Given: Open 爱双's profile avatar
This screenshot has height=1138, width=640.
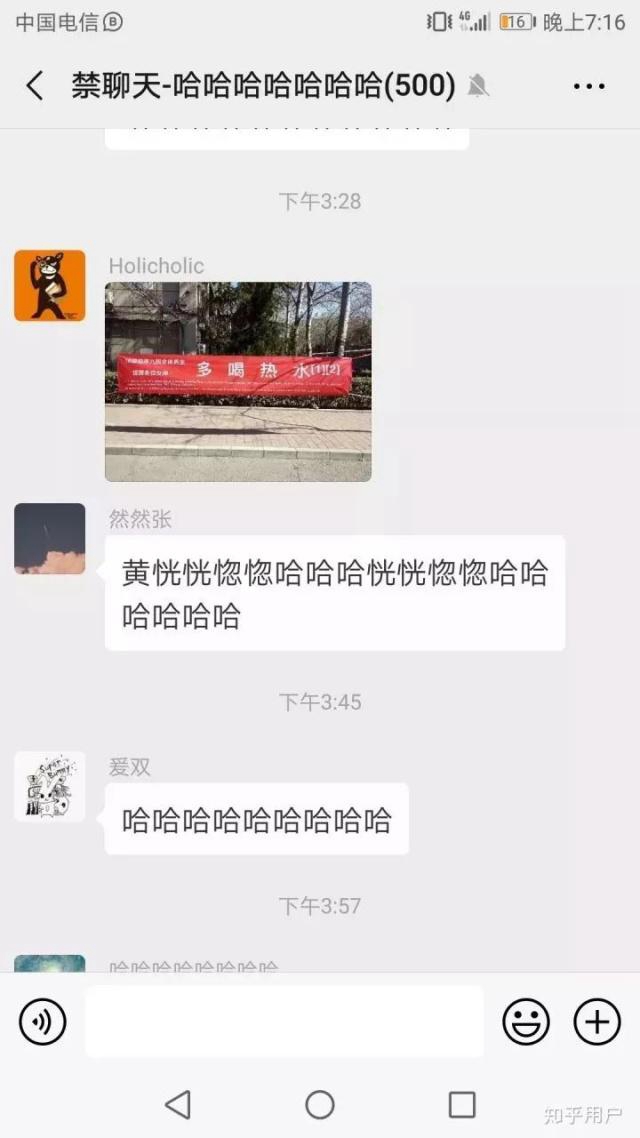Looking at the screenshot, I should pos(49,787).
